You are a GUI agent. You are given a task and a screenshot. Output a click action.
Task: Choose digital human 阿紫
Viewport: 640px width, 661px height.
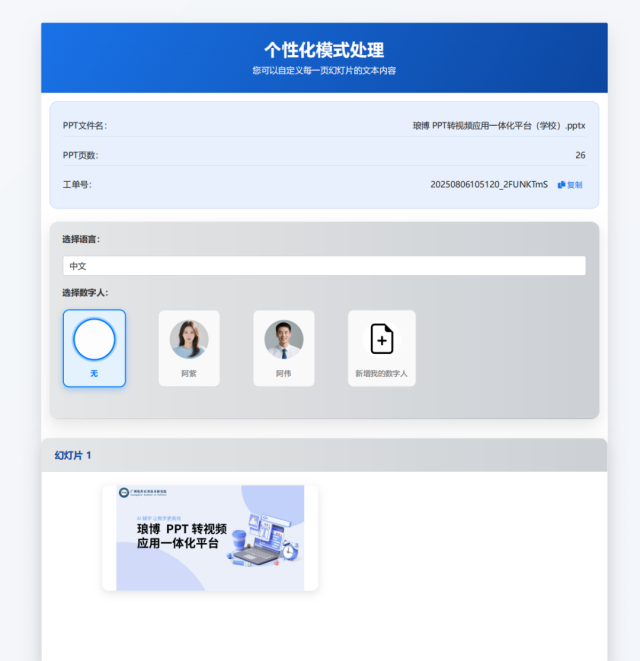click(x=189, y=347)
